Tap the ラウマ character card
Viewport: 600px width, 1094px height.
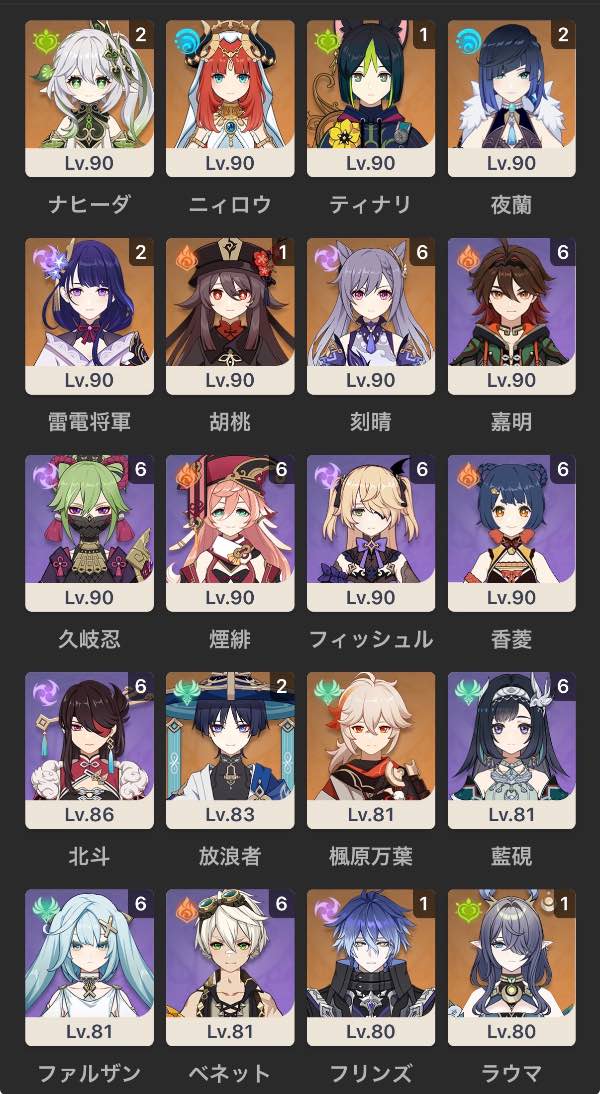pos(511,967)
